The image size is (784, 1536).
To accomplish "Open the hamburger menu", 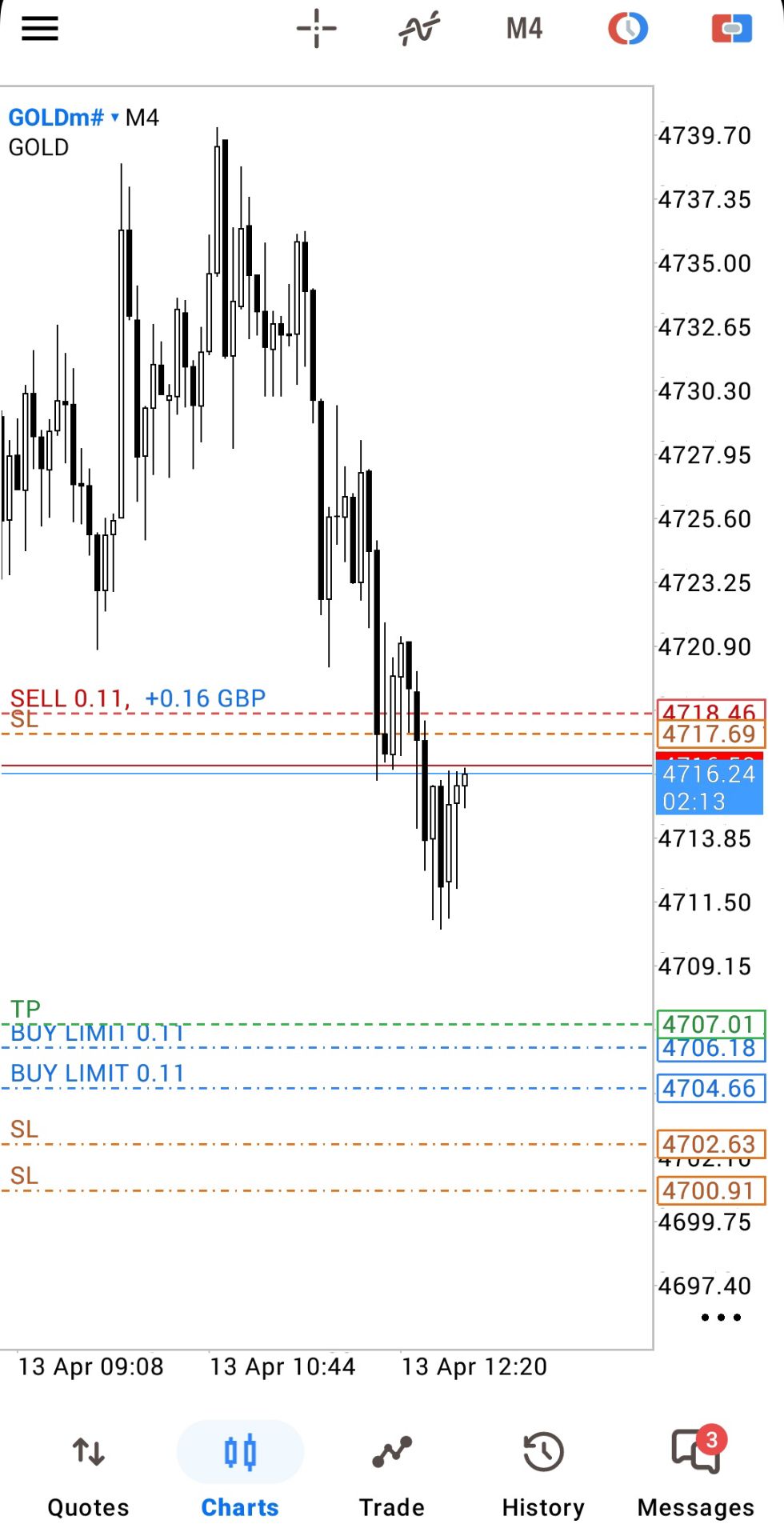I will (39, 29).
